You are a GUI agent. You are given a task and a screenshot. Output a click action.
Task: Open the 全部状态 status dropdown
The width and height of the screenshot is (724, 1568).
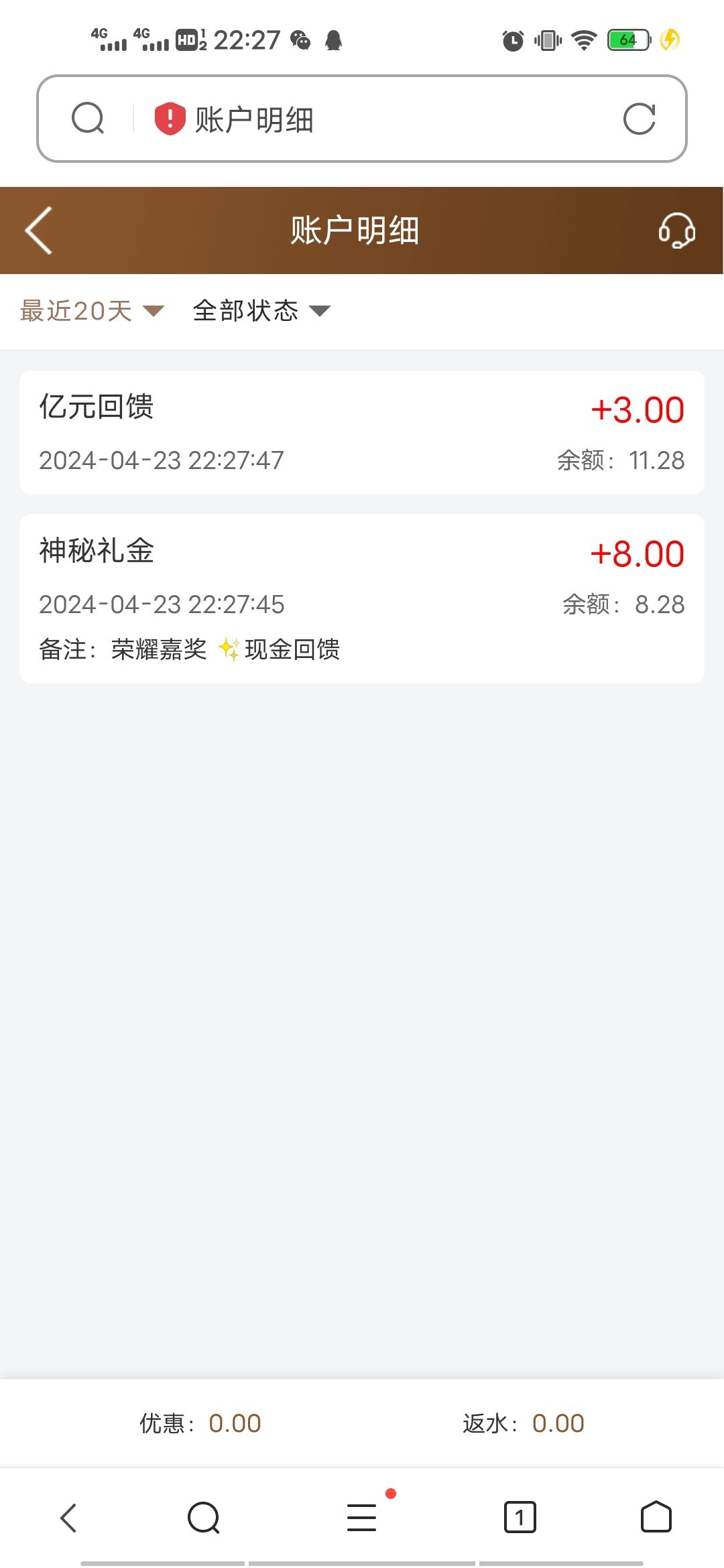point(261,311)
